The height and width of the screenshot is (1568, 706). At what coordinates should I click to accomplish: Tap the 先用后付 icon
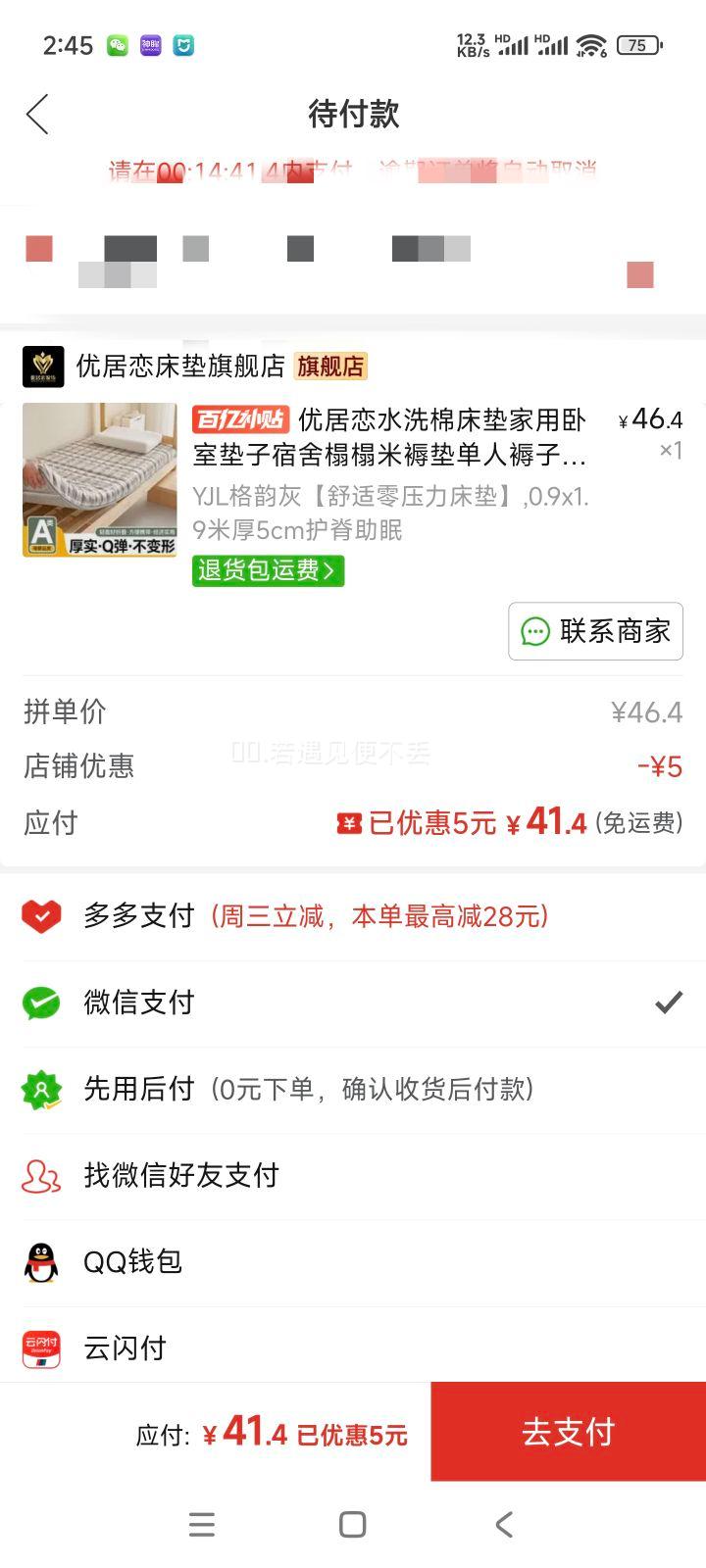(39, 1088)
